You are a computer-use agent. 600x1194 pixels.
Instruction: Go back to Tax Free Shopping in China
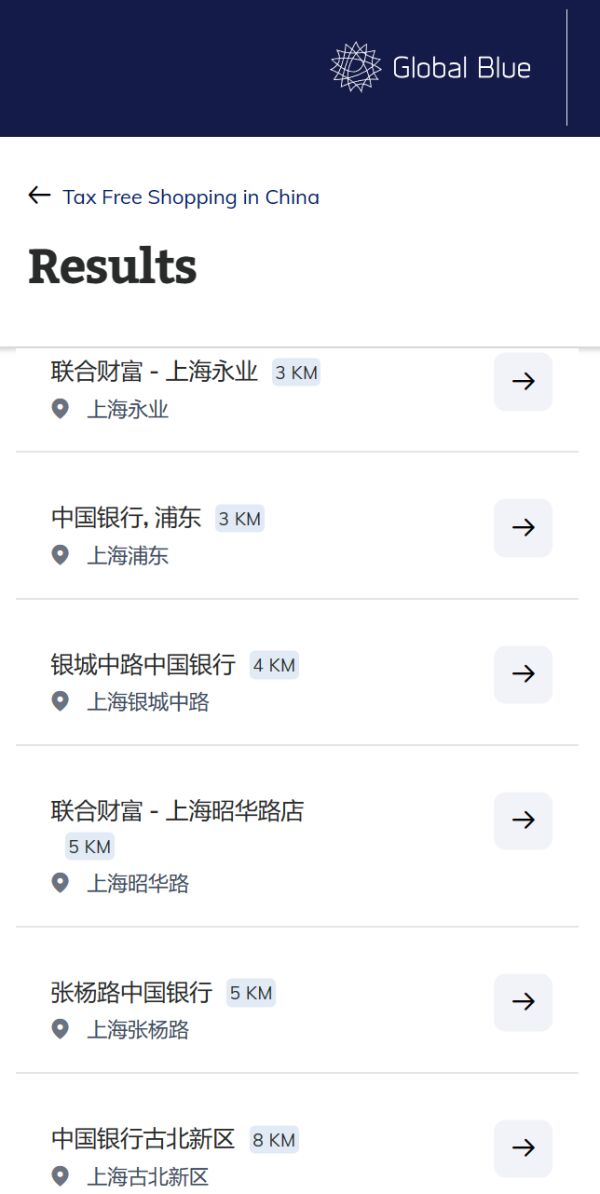tap(175, 197)
